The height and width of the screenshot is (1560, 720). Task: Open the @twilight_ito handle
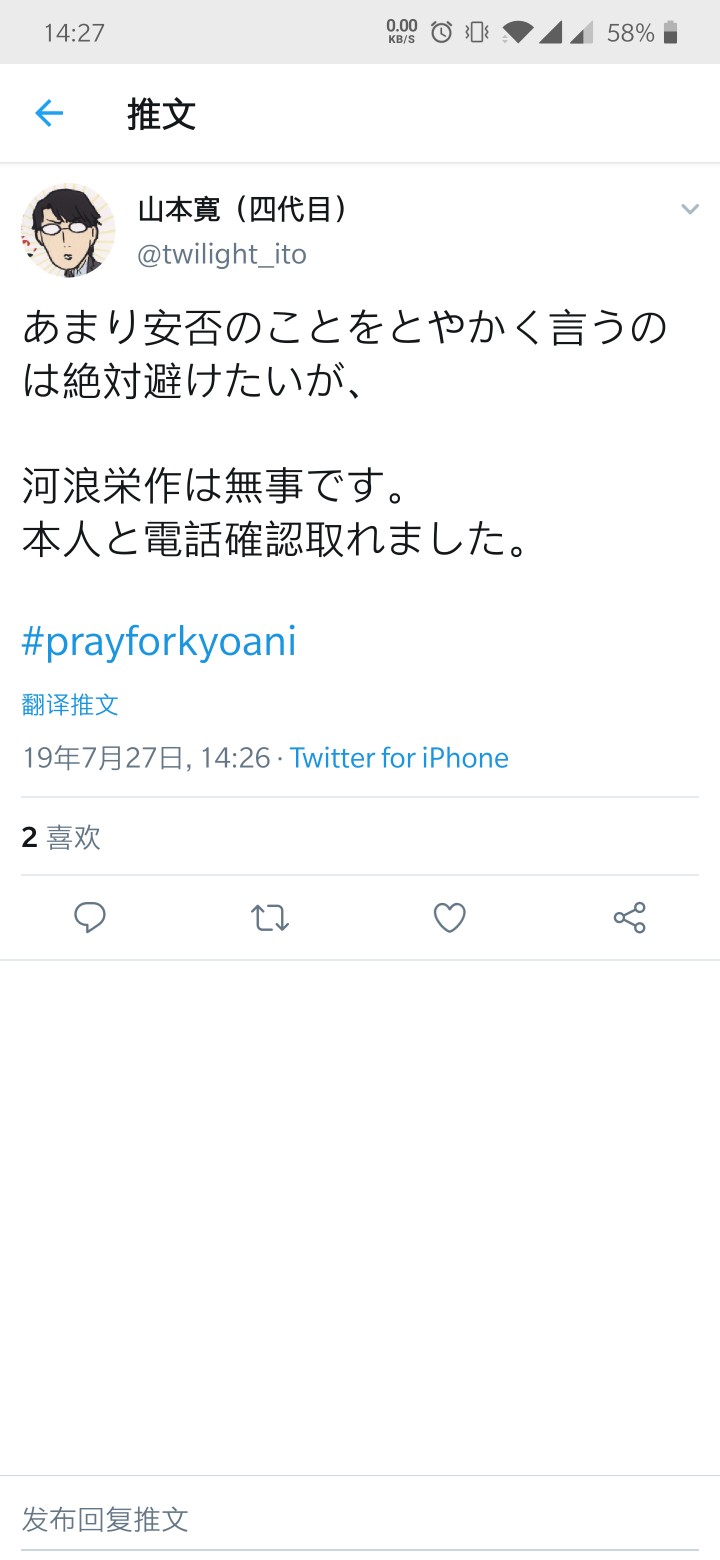click(222, 254)
